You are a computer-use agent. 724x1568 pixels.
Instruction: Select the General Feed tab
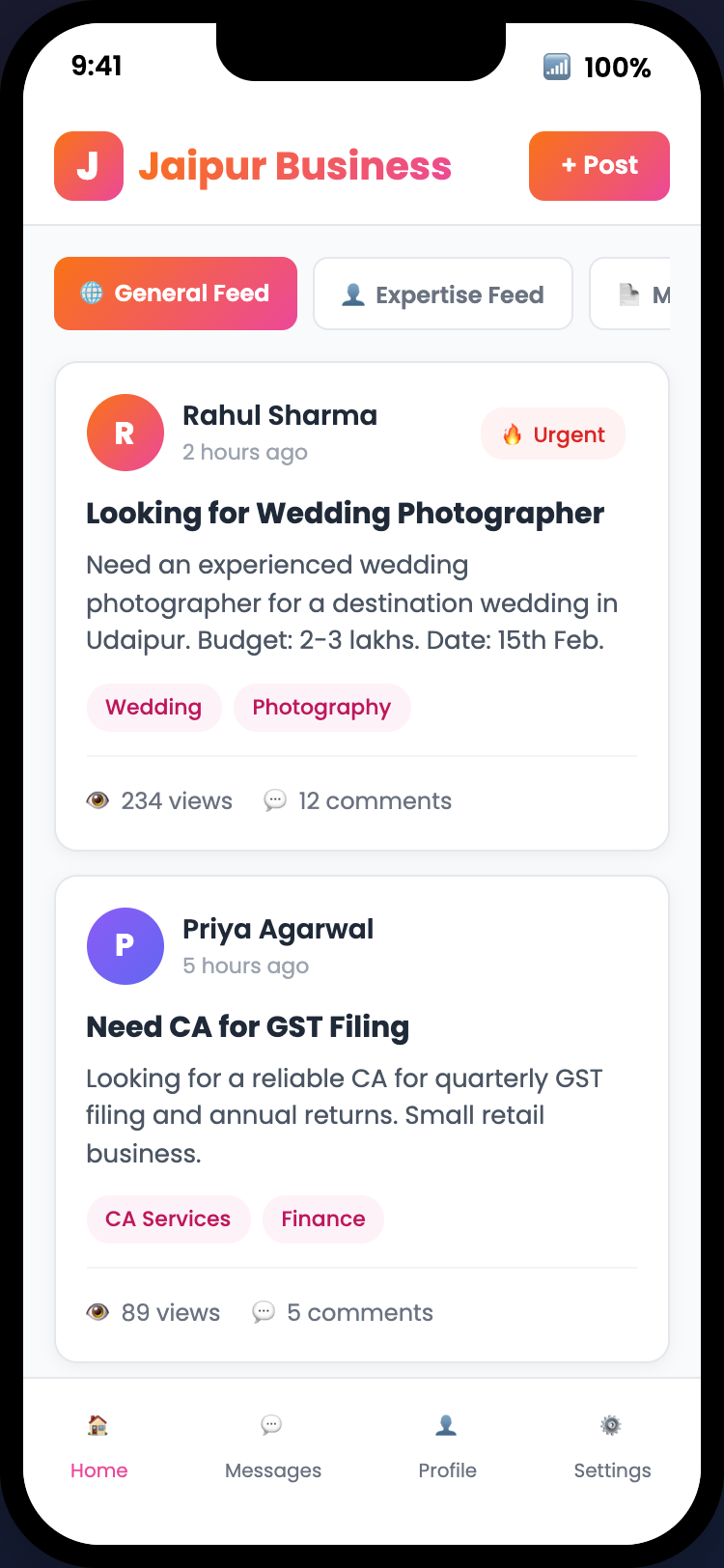point(175,294)
